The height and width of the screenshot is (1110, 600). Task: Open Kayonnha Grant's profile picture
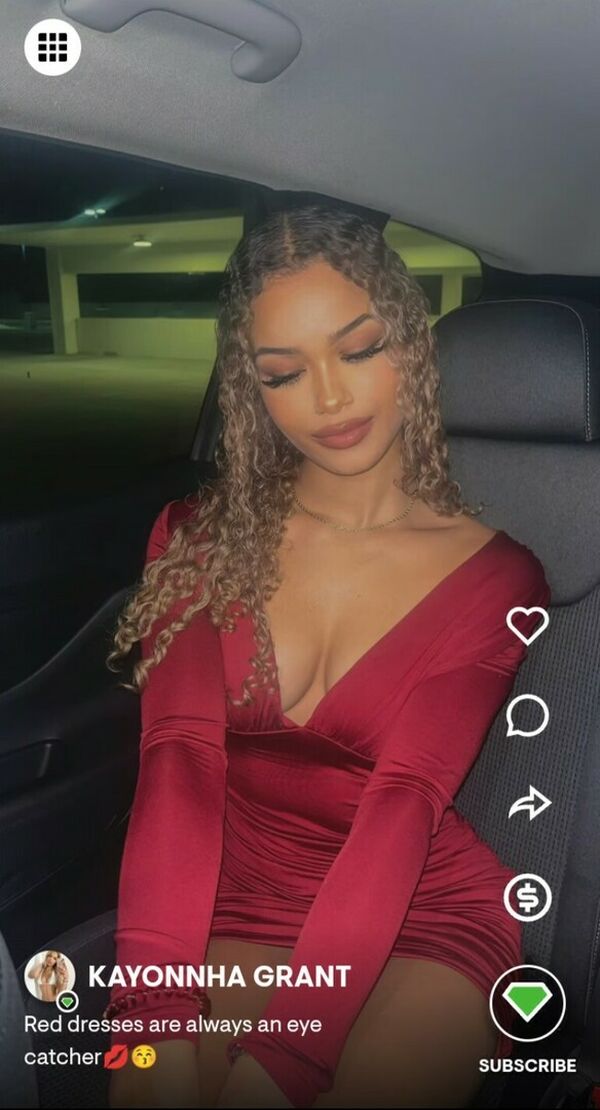pyautogui.click(x=50, y=975)
